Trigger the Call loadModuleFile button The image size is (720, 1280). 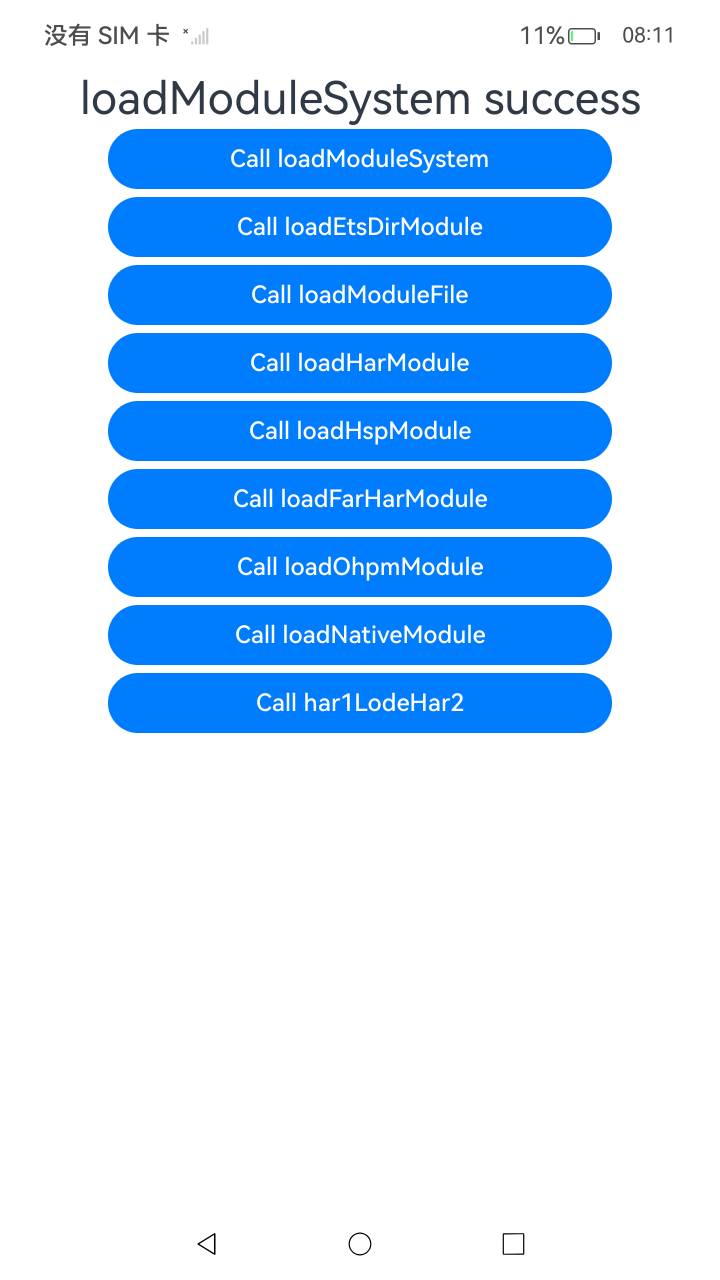tap(360, 295)
